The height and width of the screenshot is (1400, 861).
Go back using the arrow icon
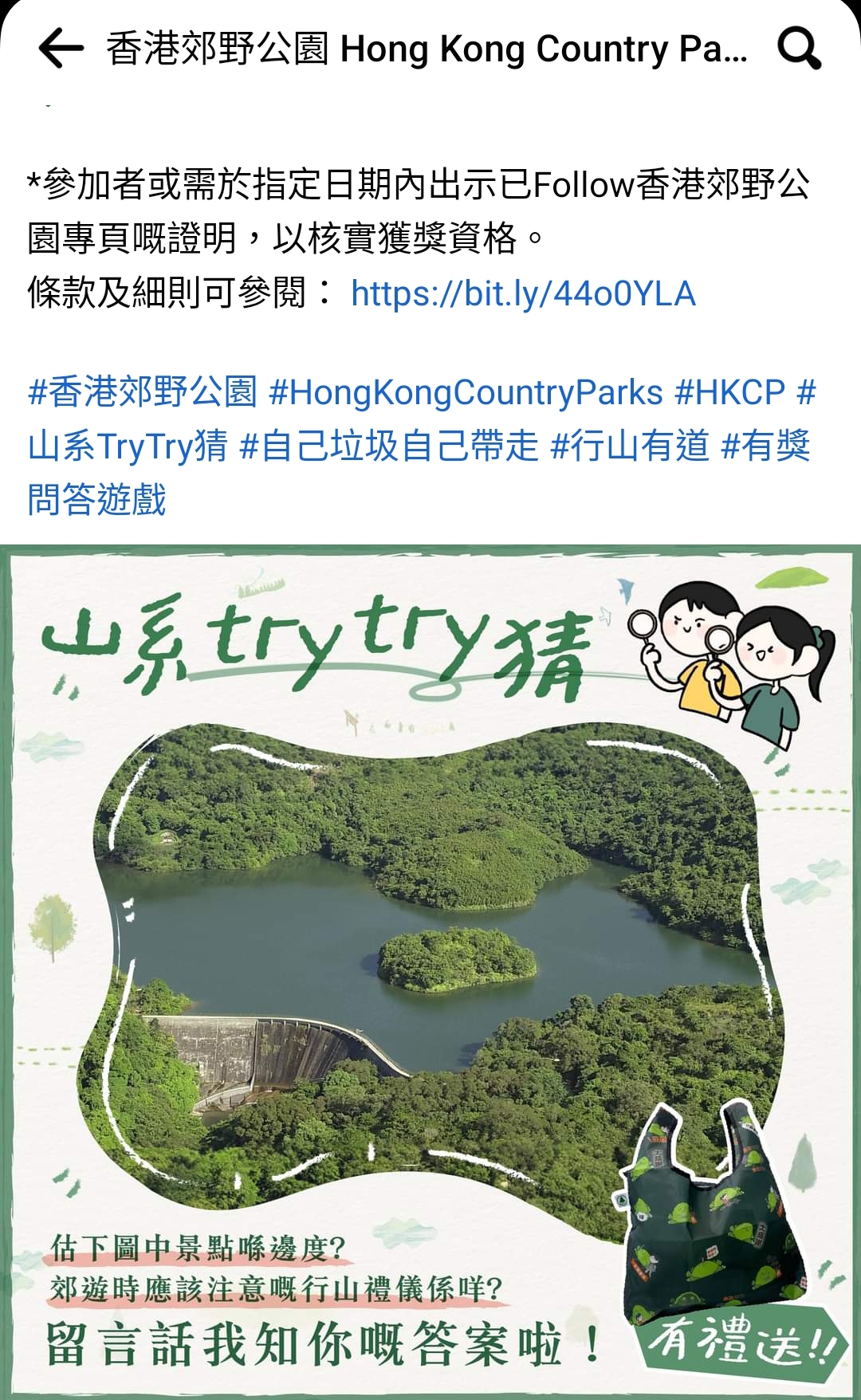(x=61, y=49)
